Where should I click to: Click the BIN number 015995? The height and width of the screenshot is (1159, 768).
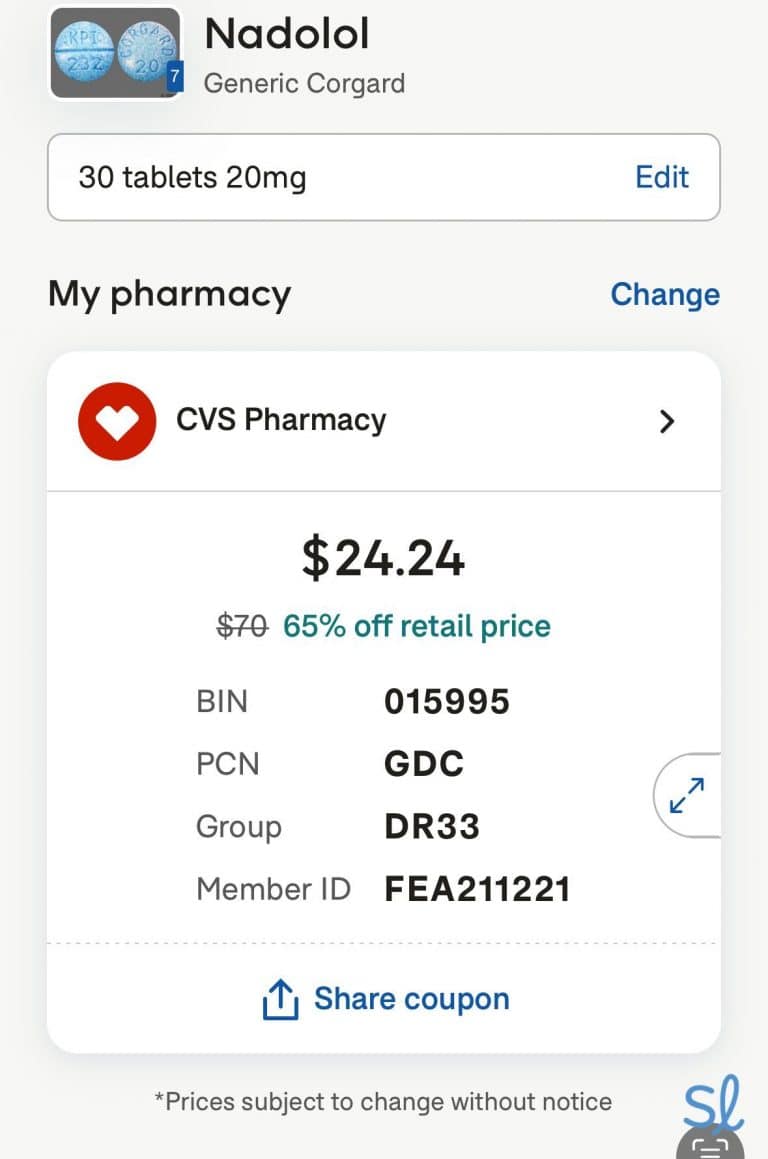448,701
